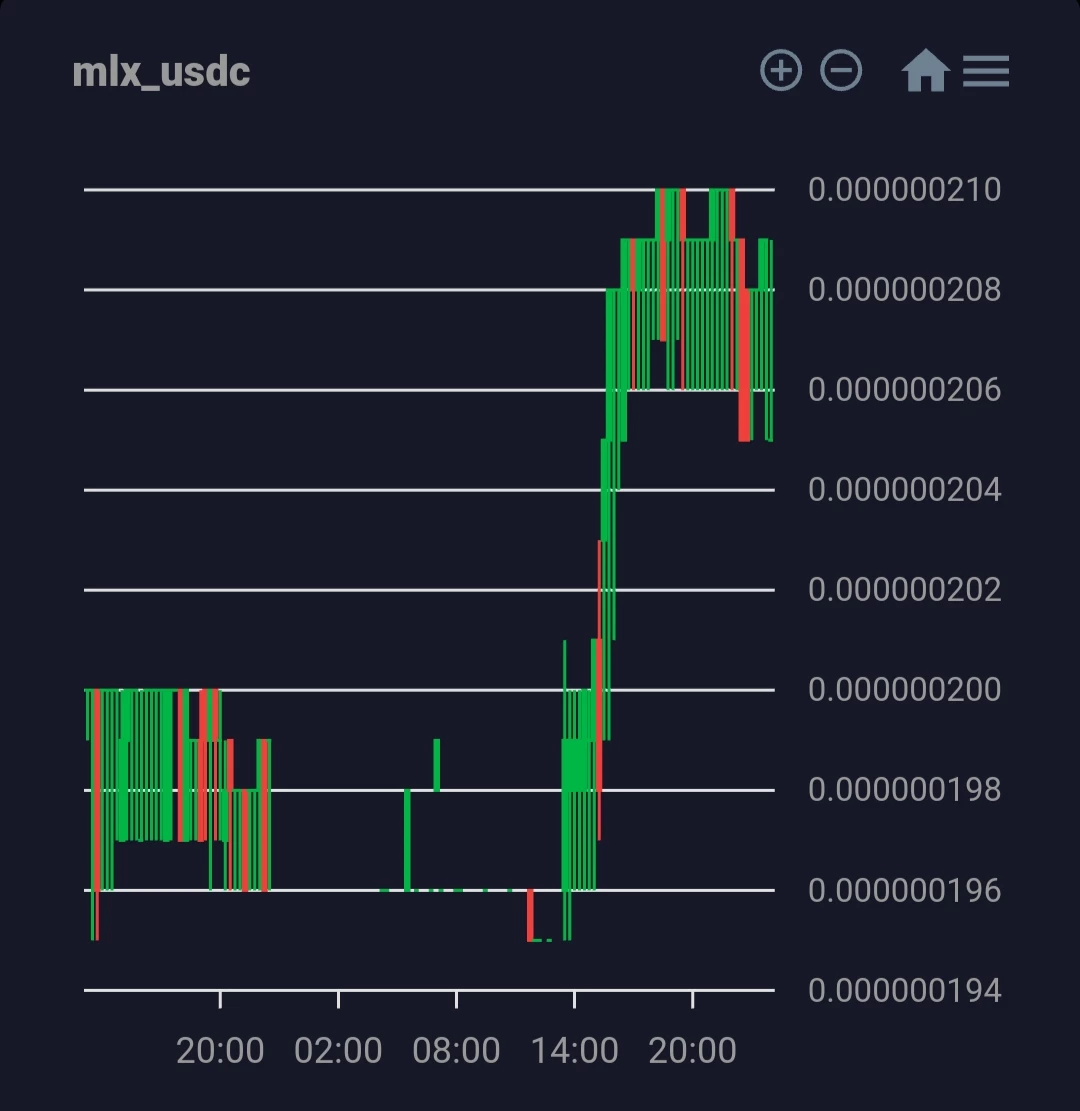This screenshot has height=1111, width=1080.
Task: Open the chart hamburger menu
Action: pyautogui.click(x=986, y=71)
